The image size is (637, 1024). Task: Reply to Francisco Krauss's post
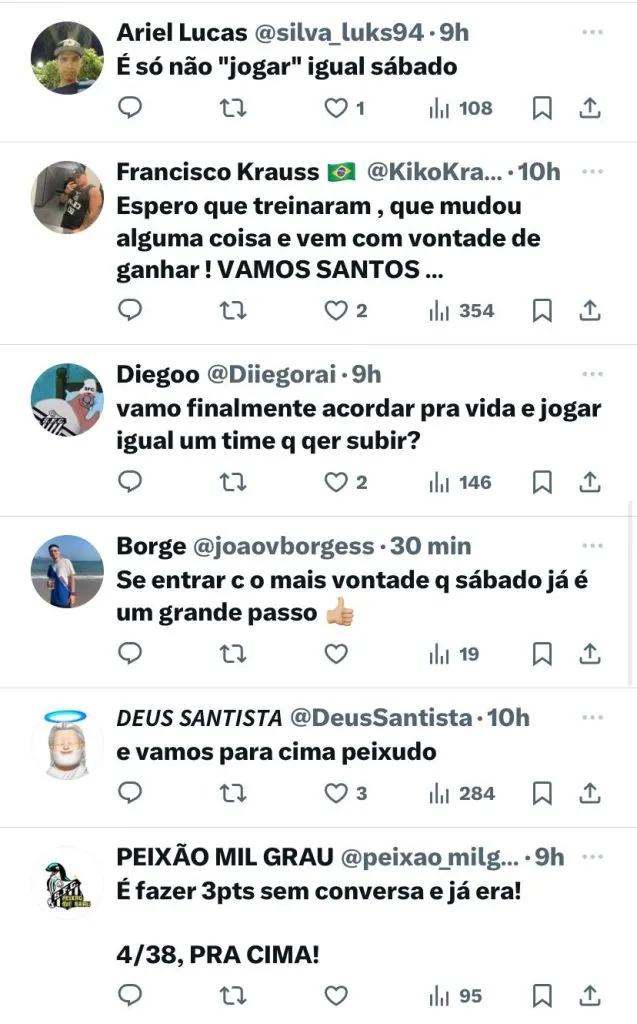click(131, 311)
